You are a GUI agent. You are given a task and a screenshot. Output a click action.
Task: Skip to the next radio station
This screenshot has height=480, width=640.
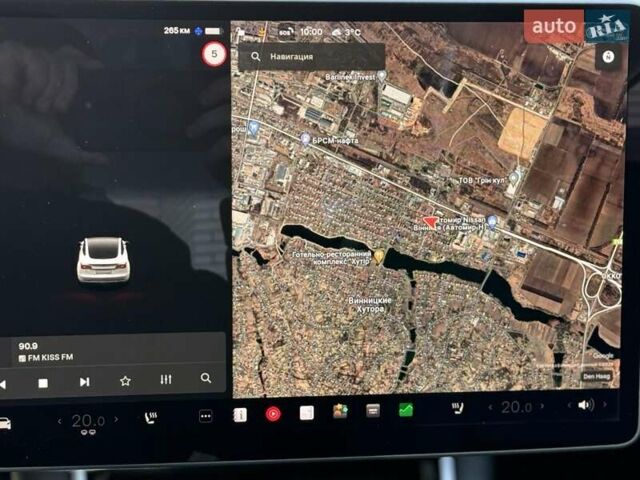click(84, 381)
